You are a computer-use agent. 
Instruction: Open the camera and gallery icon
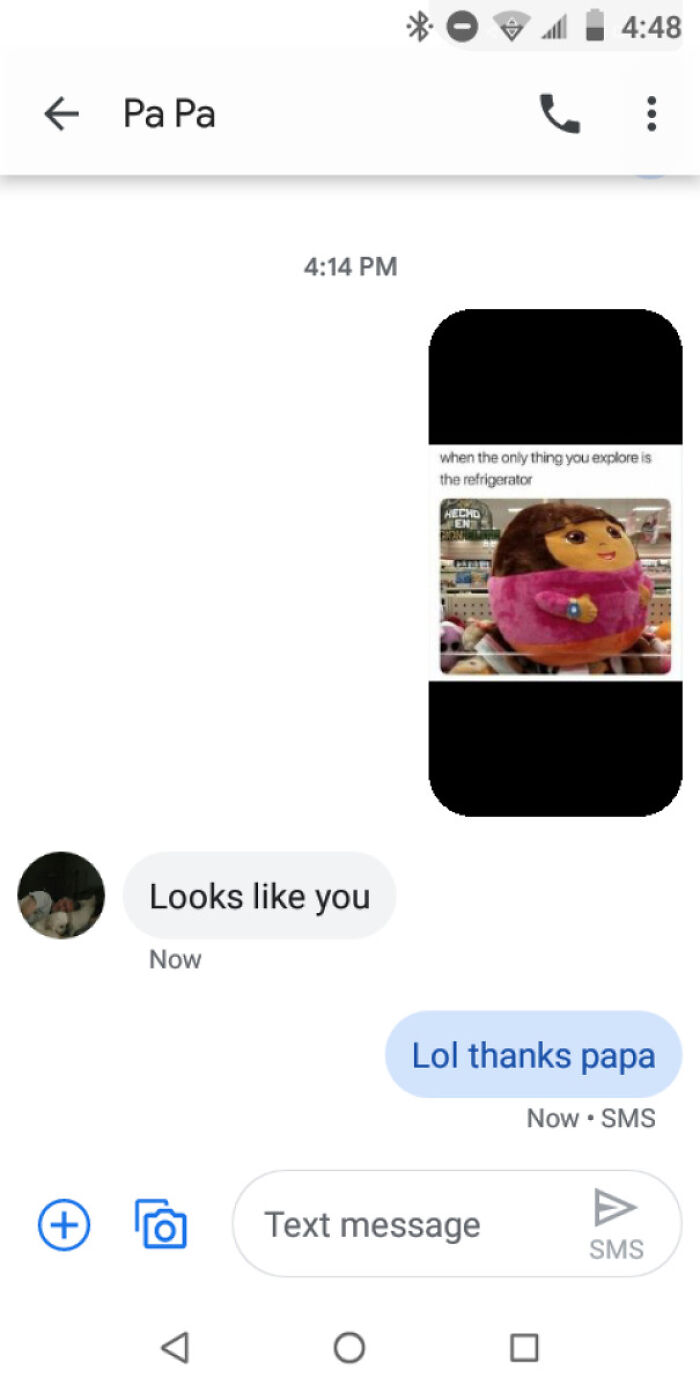pyautogui.click(x=160, y=1224)
